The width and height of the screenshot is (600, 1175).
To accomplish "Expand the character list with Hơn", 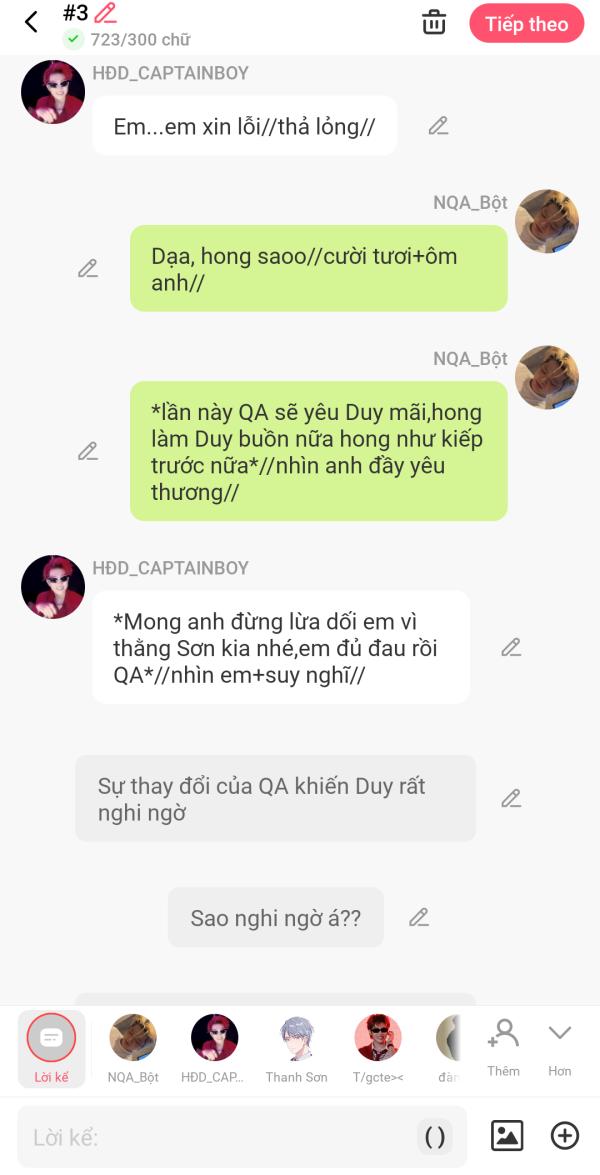I will [x=560, y=1048].
